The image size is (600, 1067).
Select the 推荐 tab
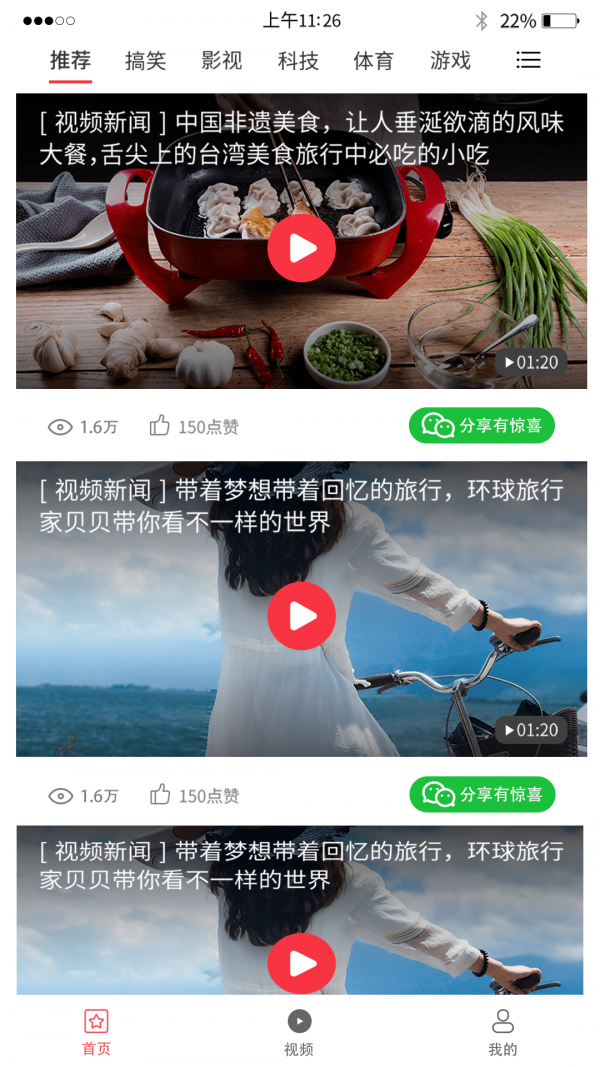[71, 61]
